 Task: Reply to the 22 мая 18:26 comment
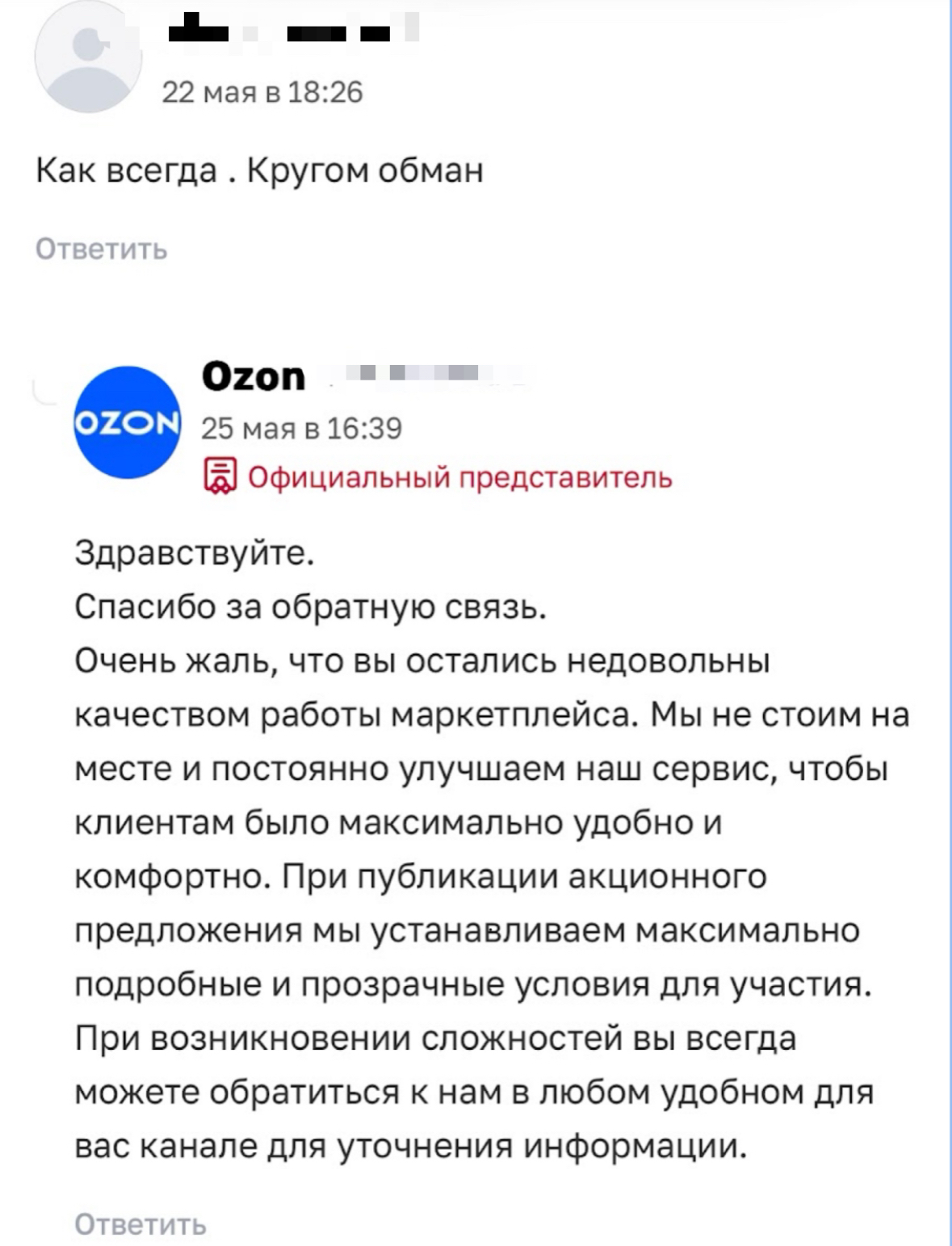(102, 250)
